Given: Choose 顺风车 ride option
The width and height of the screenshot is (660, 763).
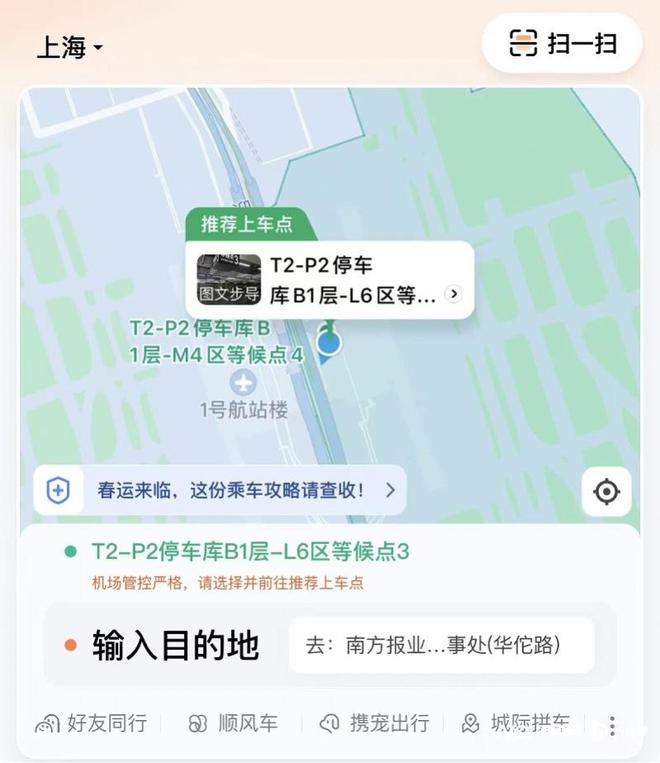Looking at the screenshot, I should point(233,723).
